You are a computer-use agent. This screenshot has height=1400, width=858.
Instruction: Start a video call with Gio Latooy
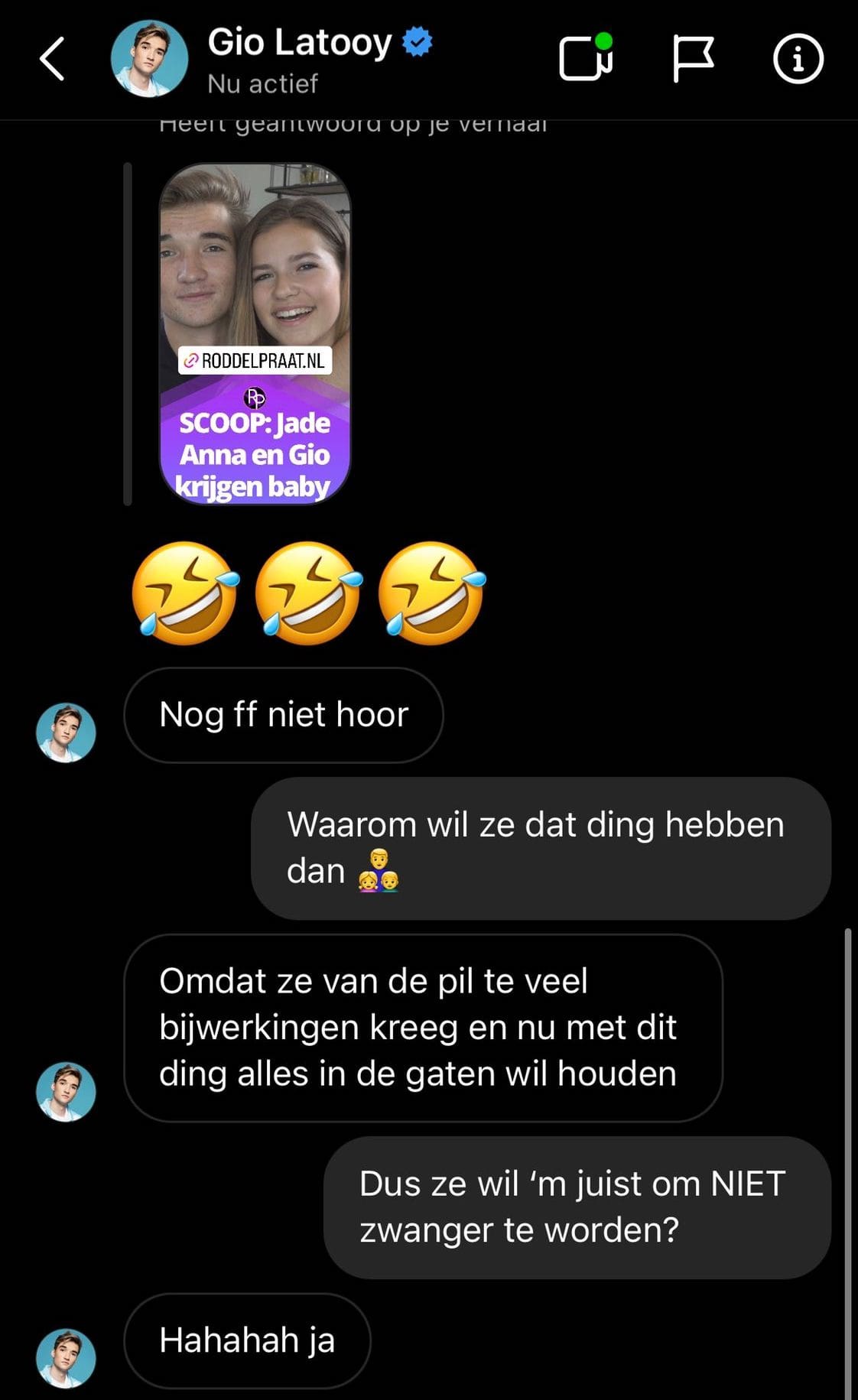pyautogui.click(x=585, y=58)
